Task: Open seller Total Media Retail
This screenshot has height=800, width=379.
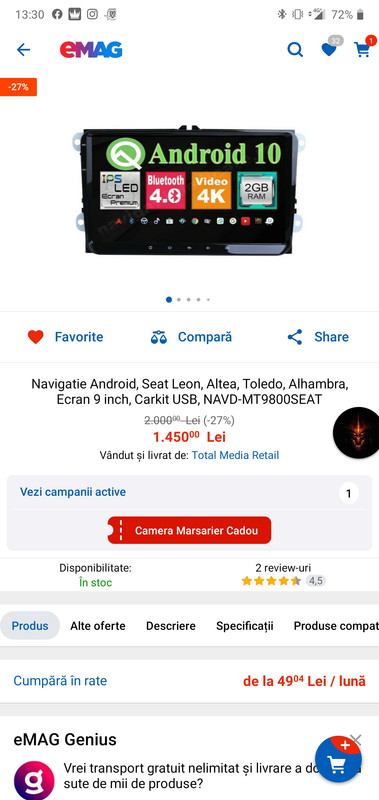Action: [235, 455]
